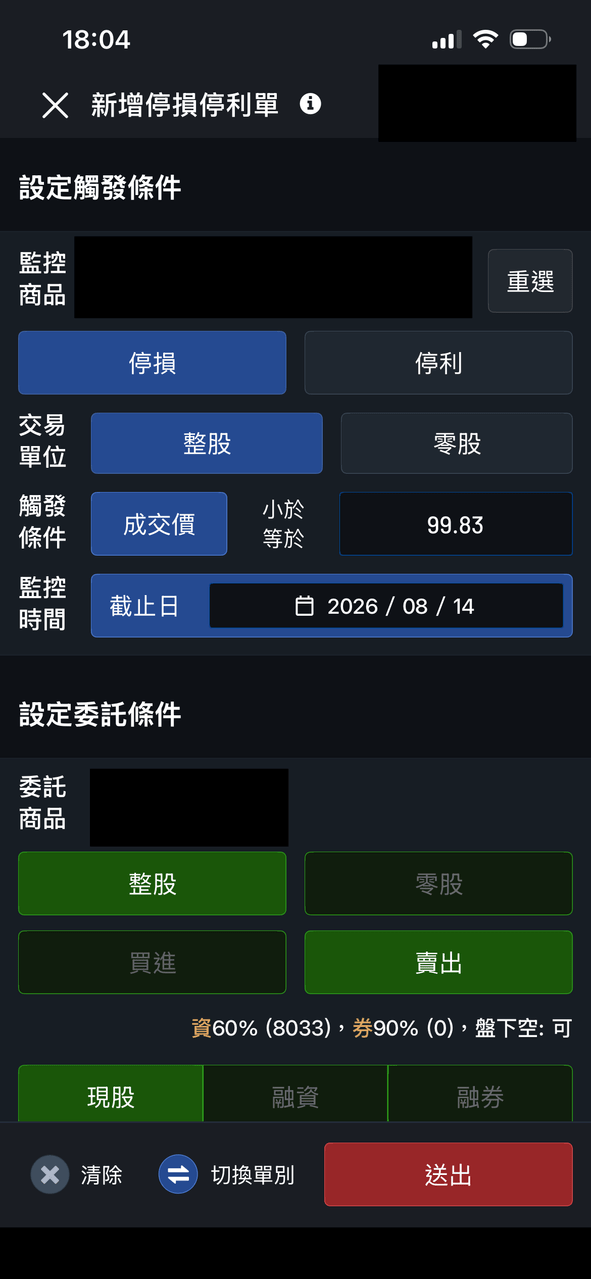
Task: Open the date picker showing 2026 / 08 / 14
Action: [386, 606]
